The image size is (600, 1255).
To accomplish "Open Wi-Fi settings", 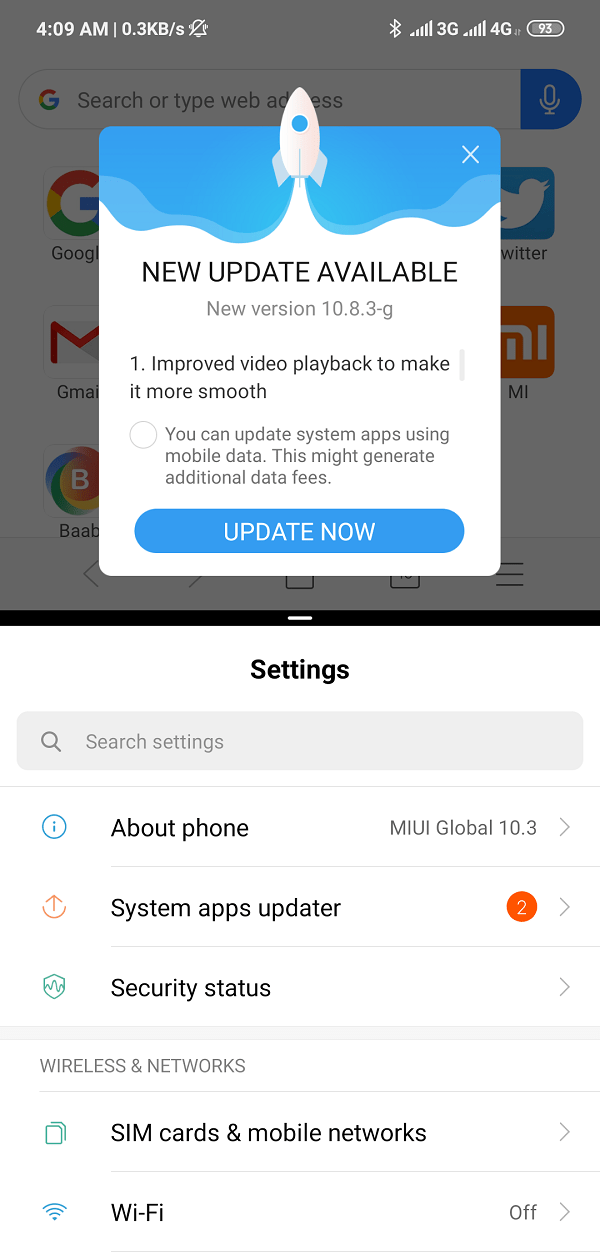I will coord(300,1212).
